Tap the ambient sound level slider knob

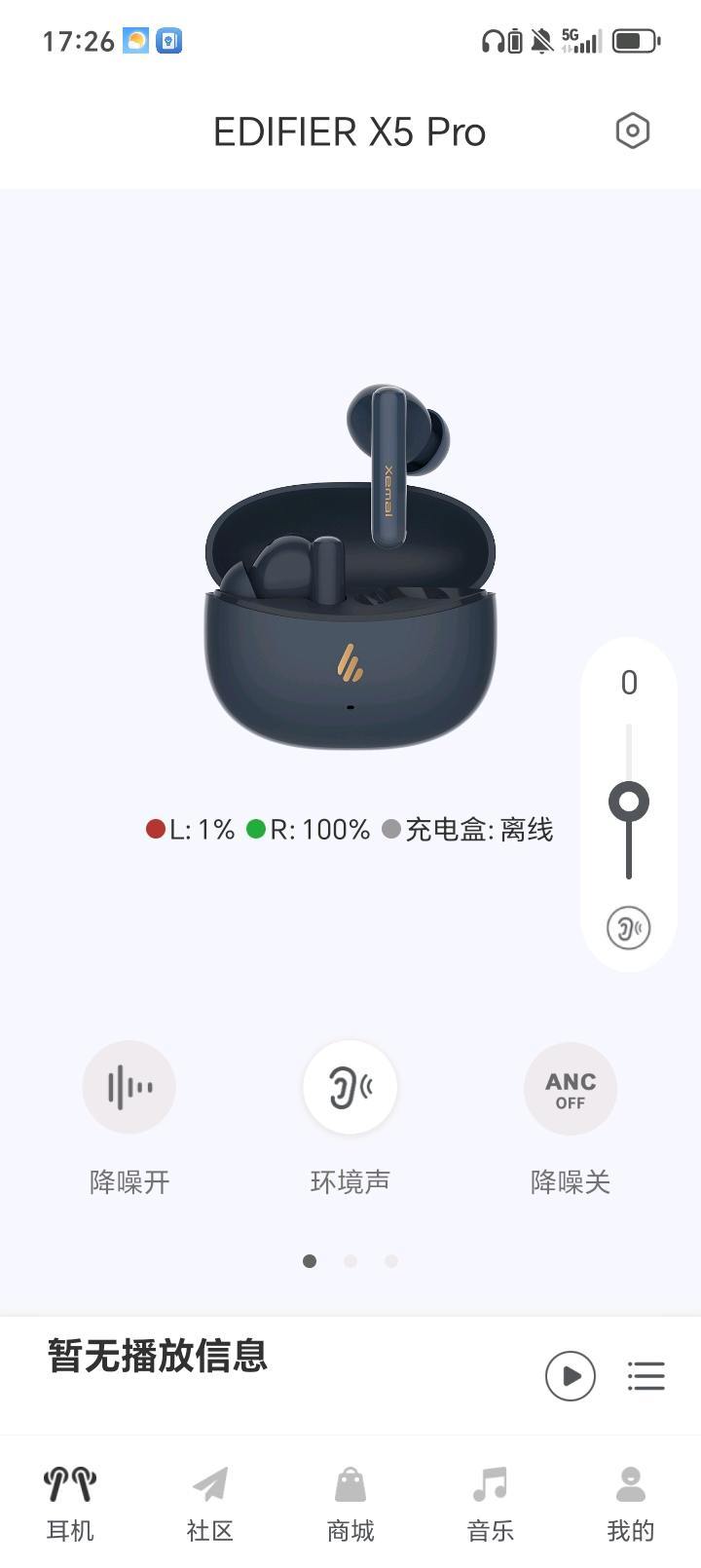(x=629, y=802)
